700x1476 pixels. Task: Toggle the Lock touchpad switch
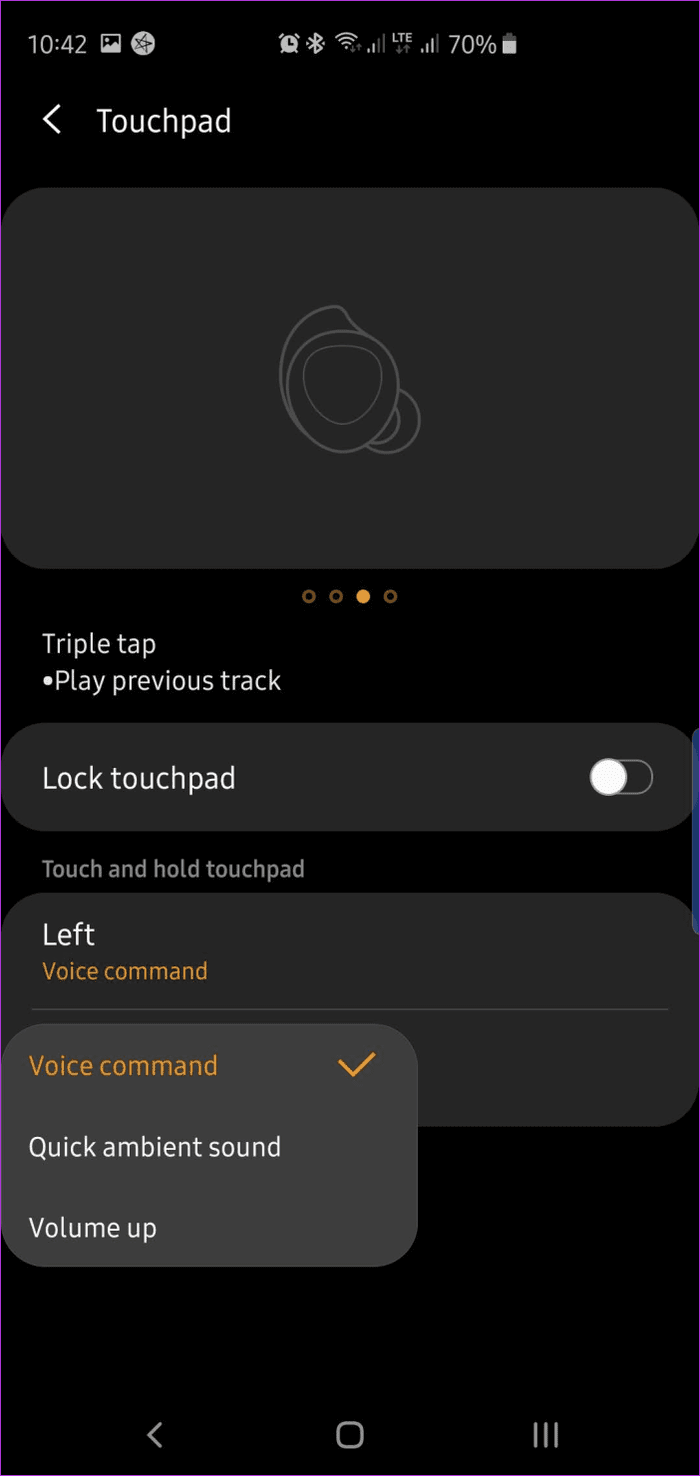621,777
